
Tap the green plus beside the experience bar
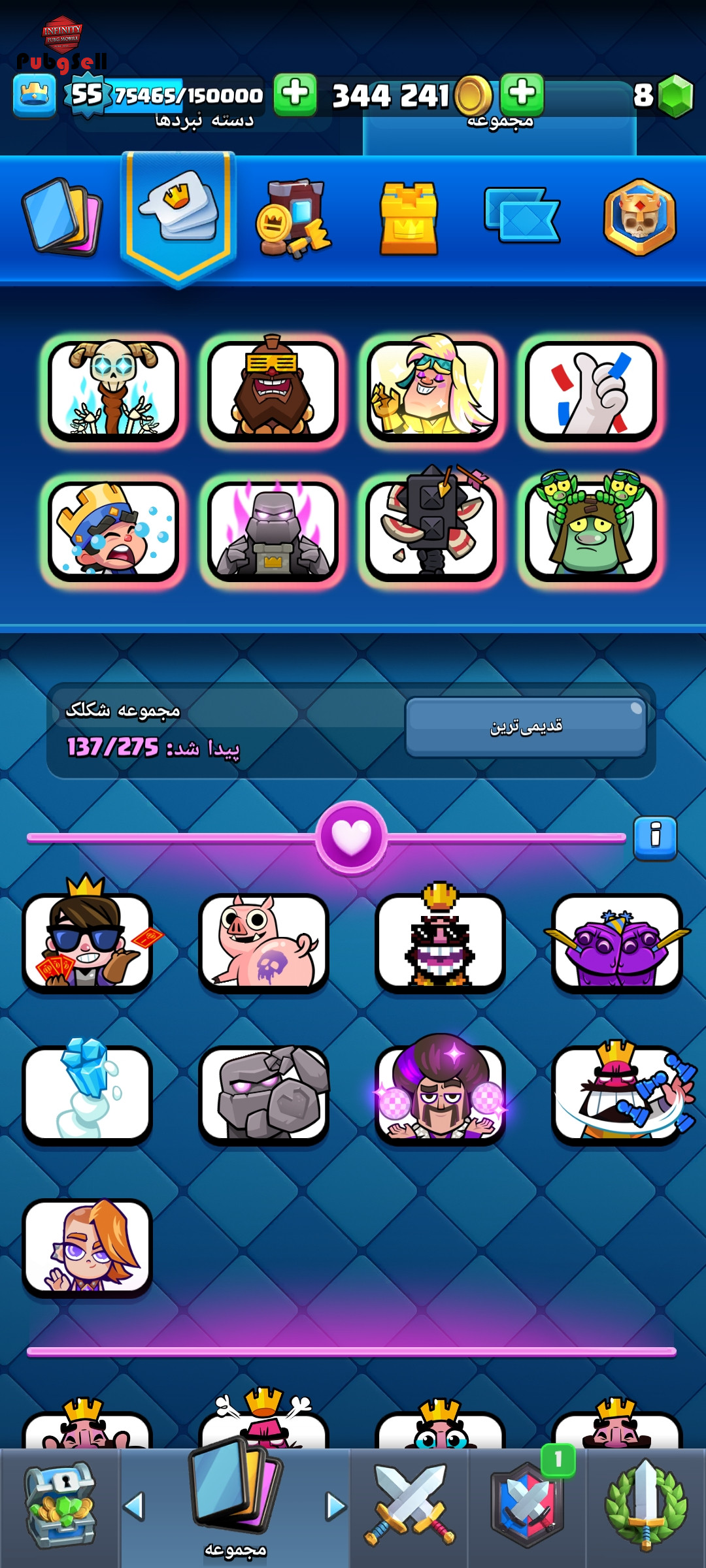pos(295,95)
